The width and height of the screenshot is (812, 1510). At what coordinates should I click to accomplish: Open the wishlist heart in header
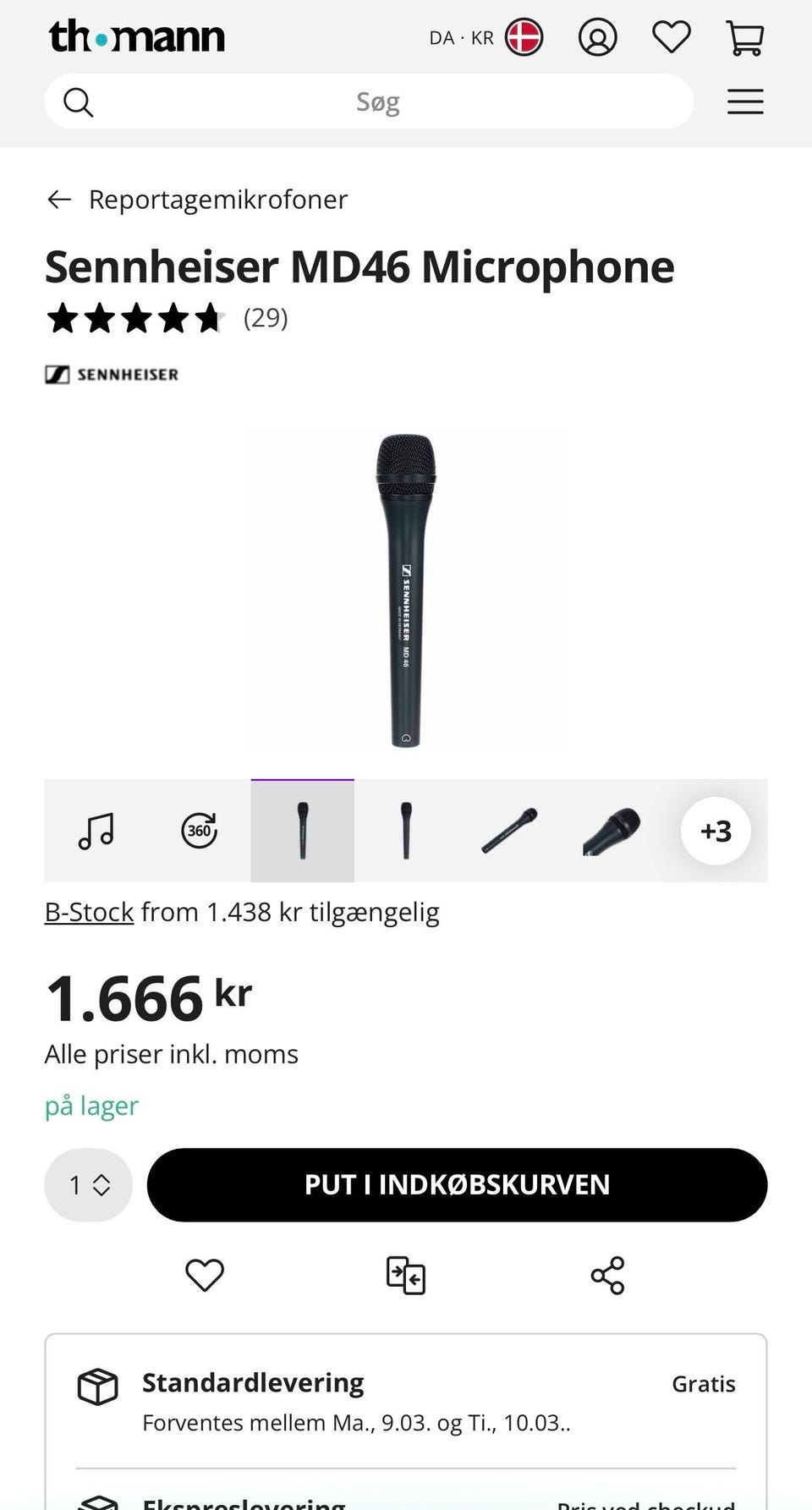point(671,38)
